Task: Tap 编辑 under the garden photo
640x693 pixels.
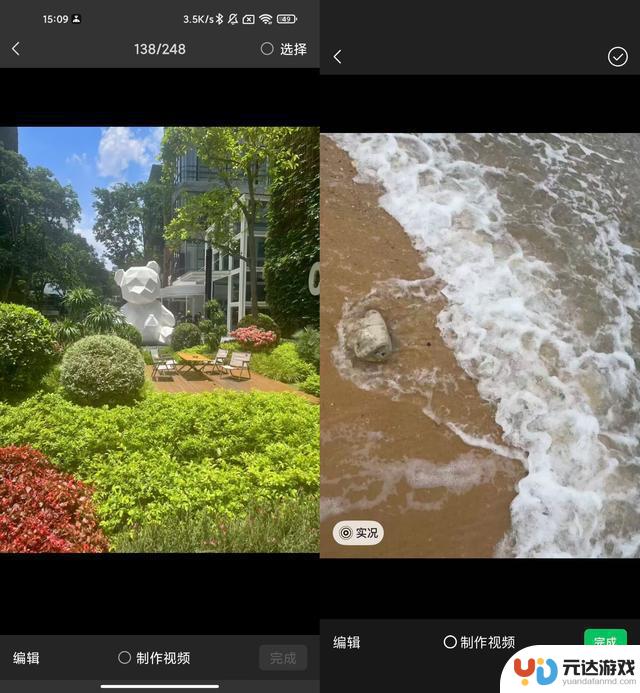Action: [x=27, y=658]
